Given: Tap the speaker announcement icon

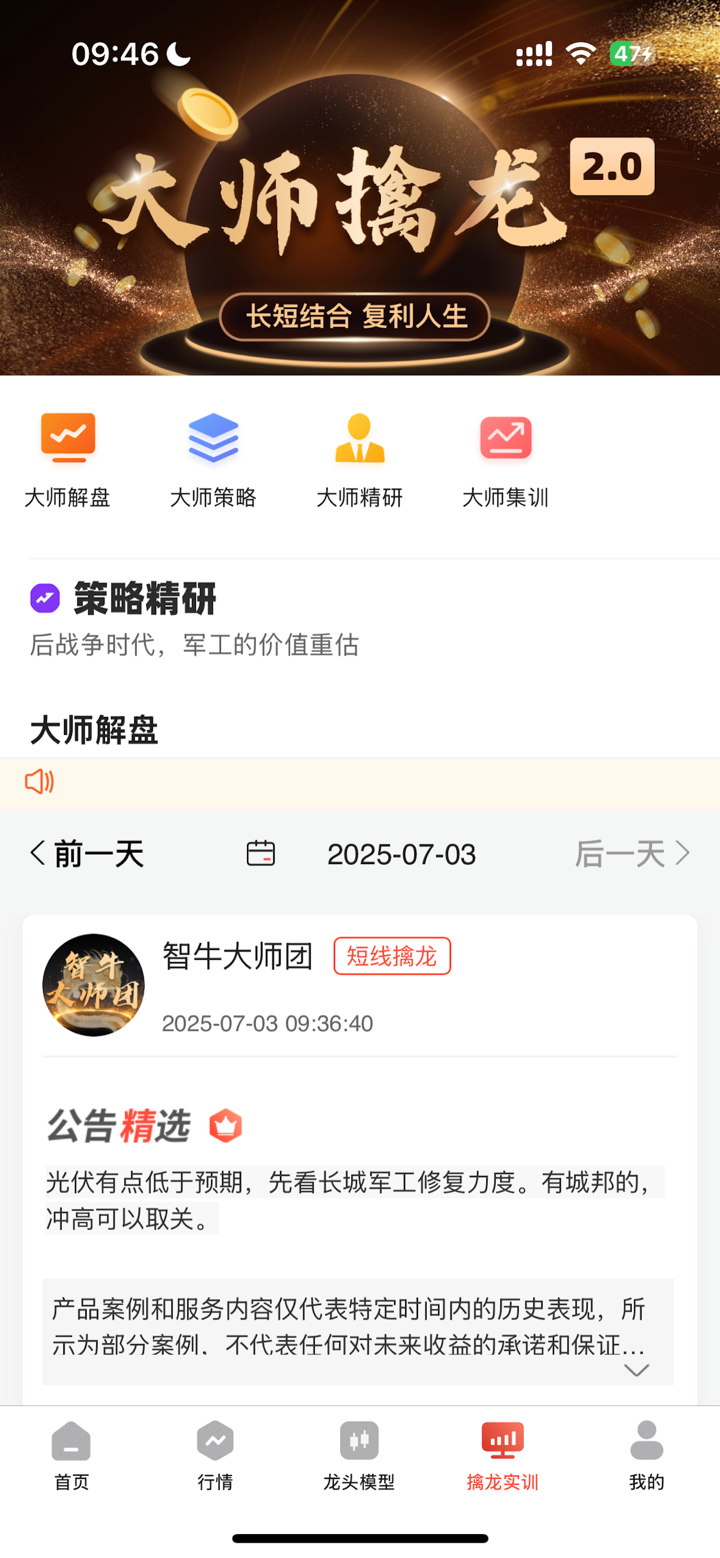Looking at the screenshot, I should [38, 781].
